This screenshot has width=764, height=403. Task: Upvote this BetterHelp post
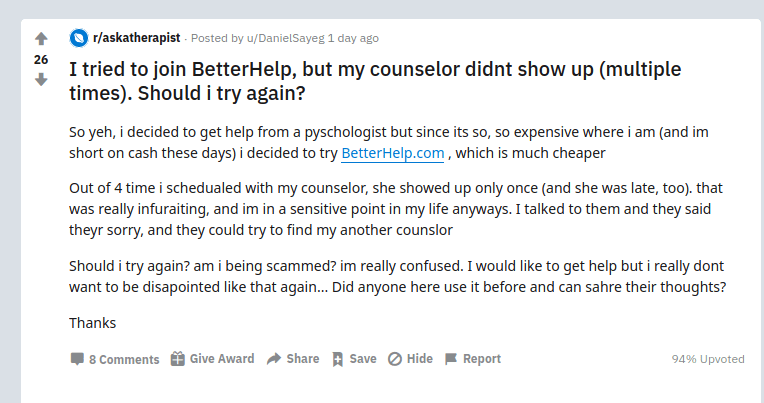tap(41, 40)
